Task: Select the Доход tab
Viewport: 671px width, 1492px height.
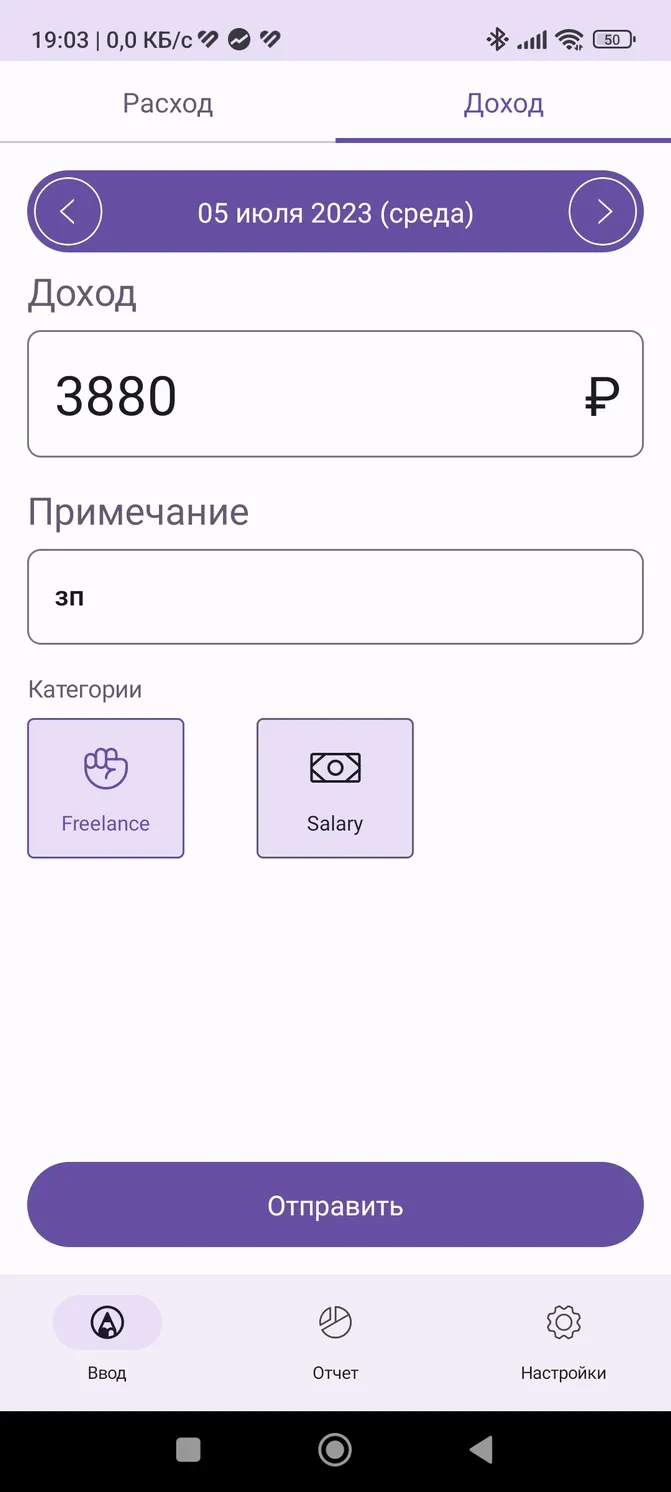Action: click(x=503, y=103)
